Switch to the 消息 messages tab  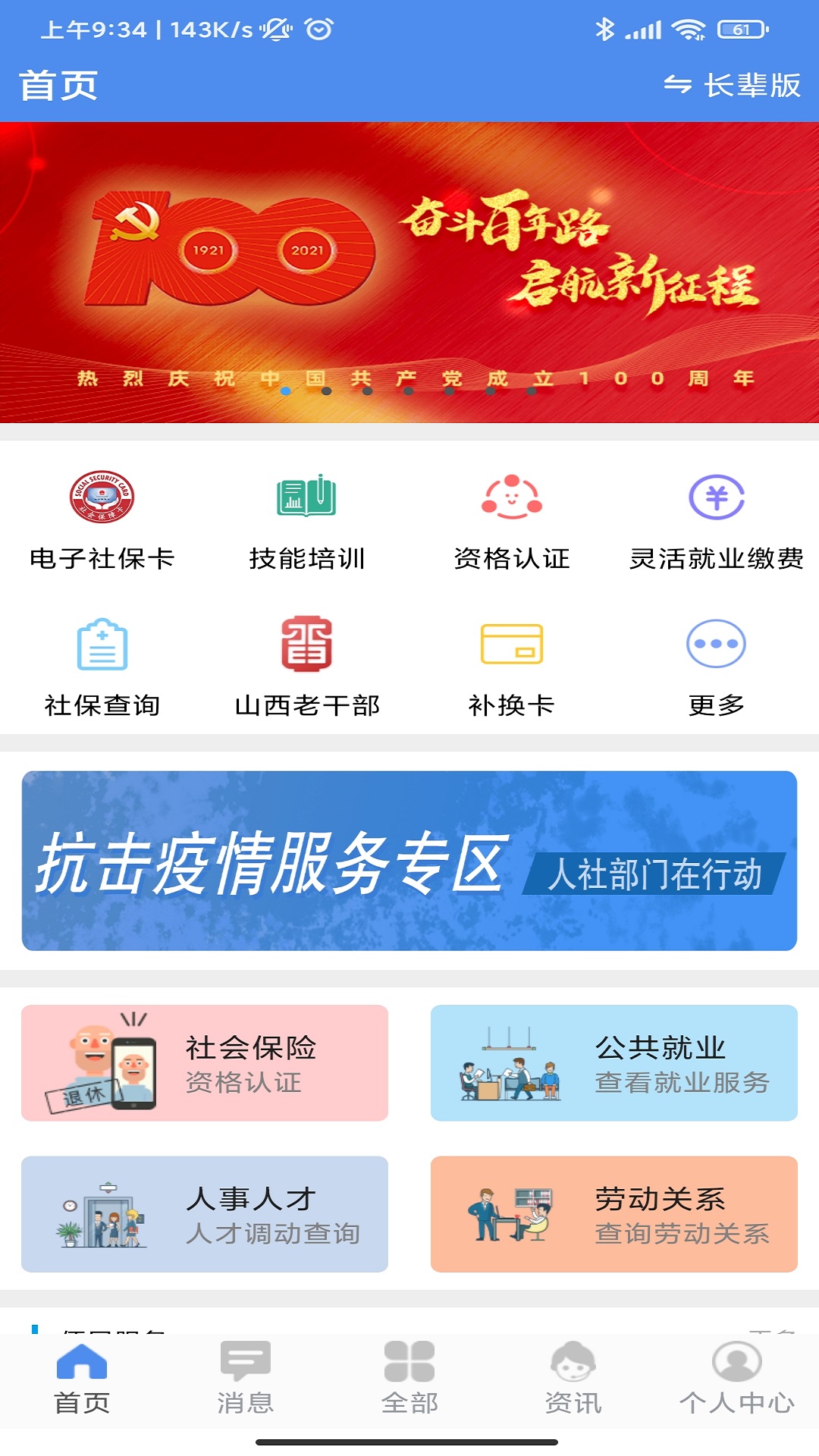coord(246,1377)
